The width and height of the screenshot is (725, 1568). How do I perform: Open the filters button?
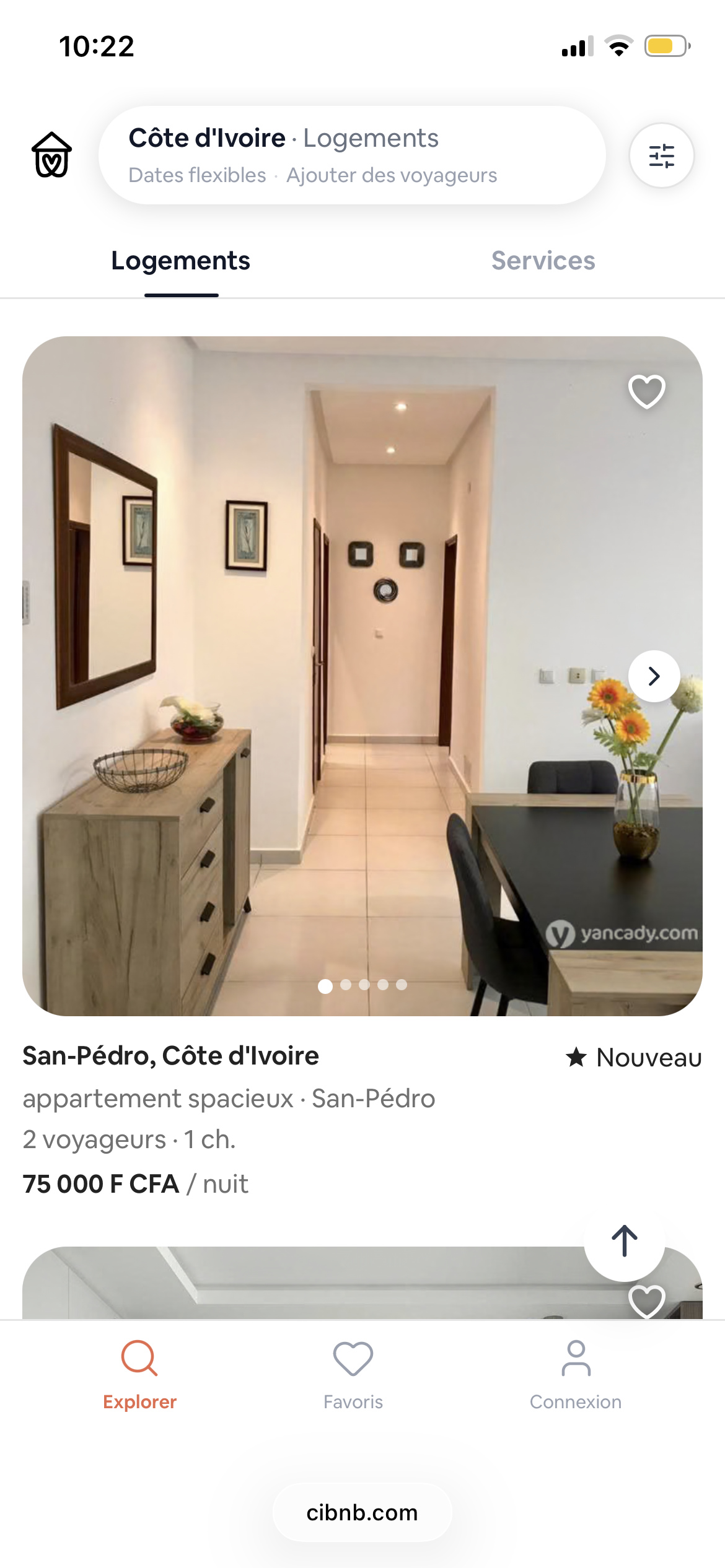(x=661, y=155)
